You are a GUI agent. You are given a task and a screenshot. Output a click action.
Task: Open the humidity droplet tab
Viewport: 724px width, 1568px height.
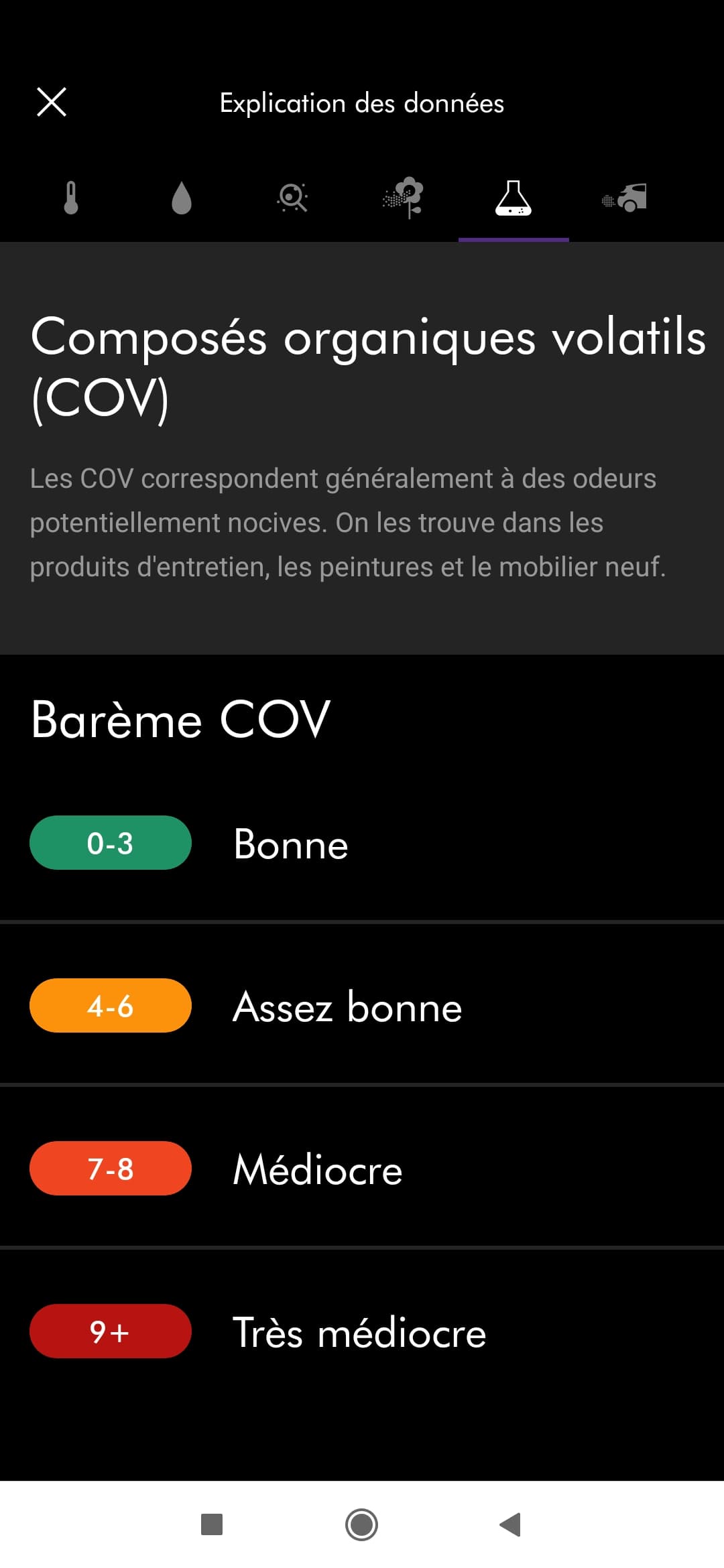pos(182,198)
